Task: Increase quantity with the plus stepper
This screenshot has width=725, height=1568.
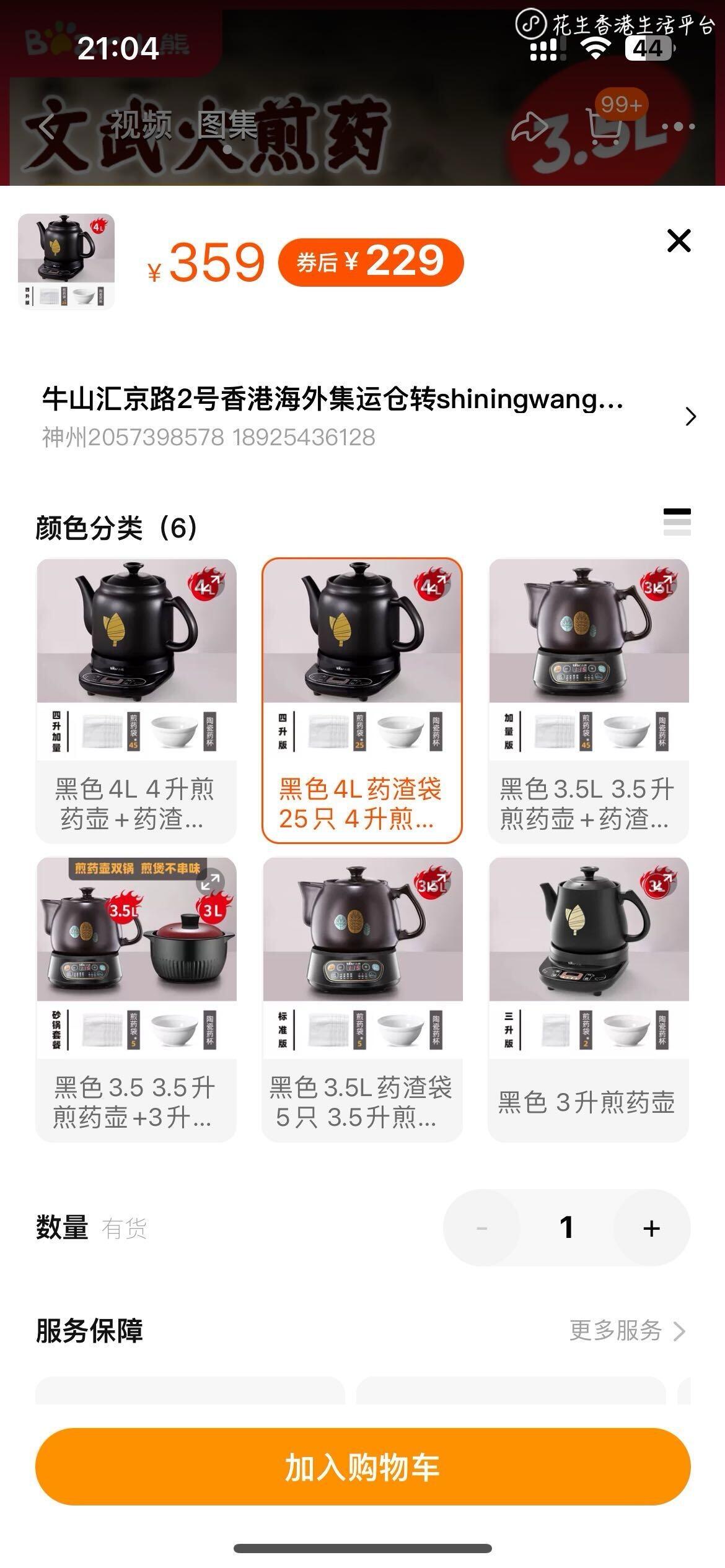Action: [x=651, y=1228]
